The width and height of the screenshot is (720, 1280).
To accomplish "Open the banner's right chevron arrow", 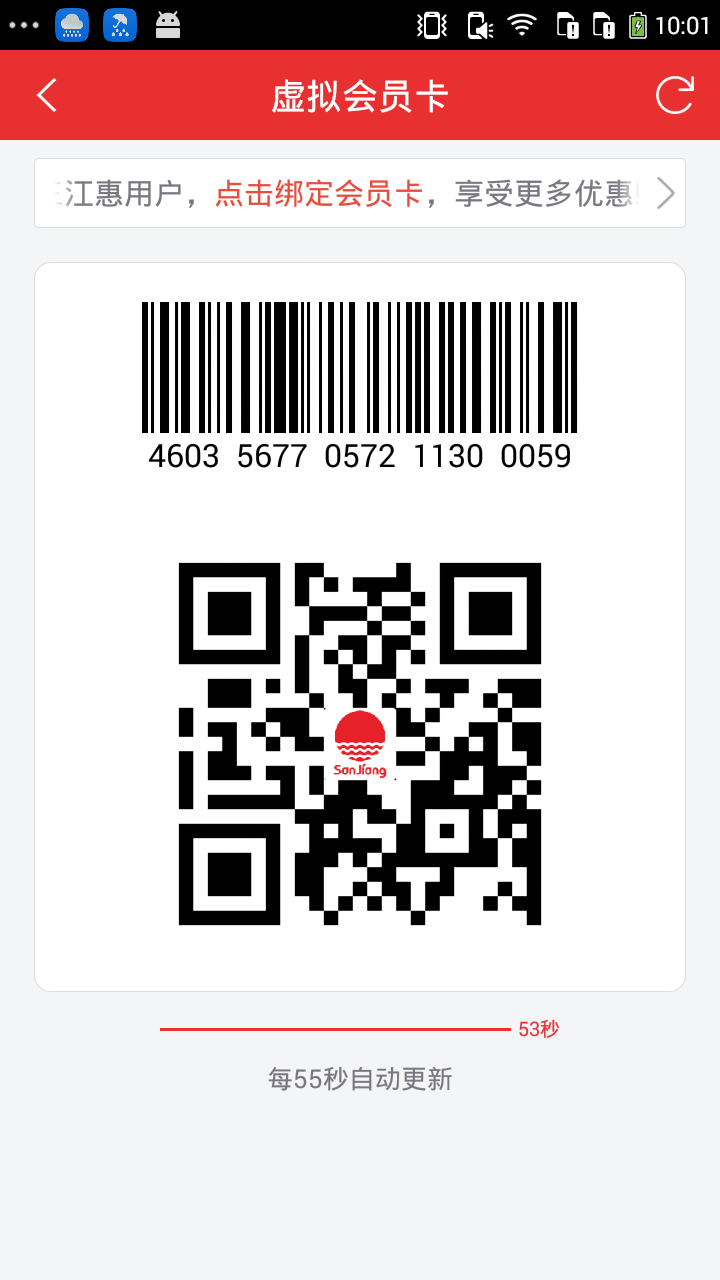I will click(x=665, y=193).
